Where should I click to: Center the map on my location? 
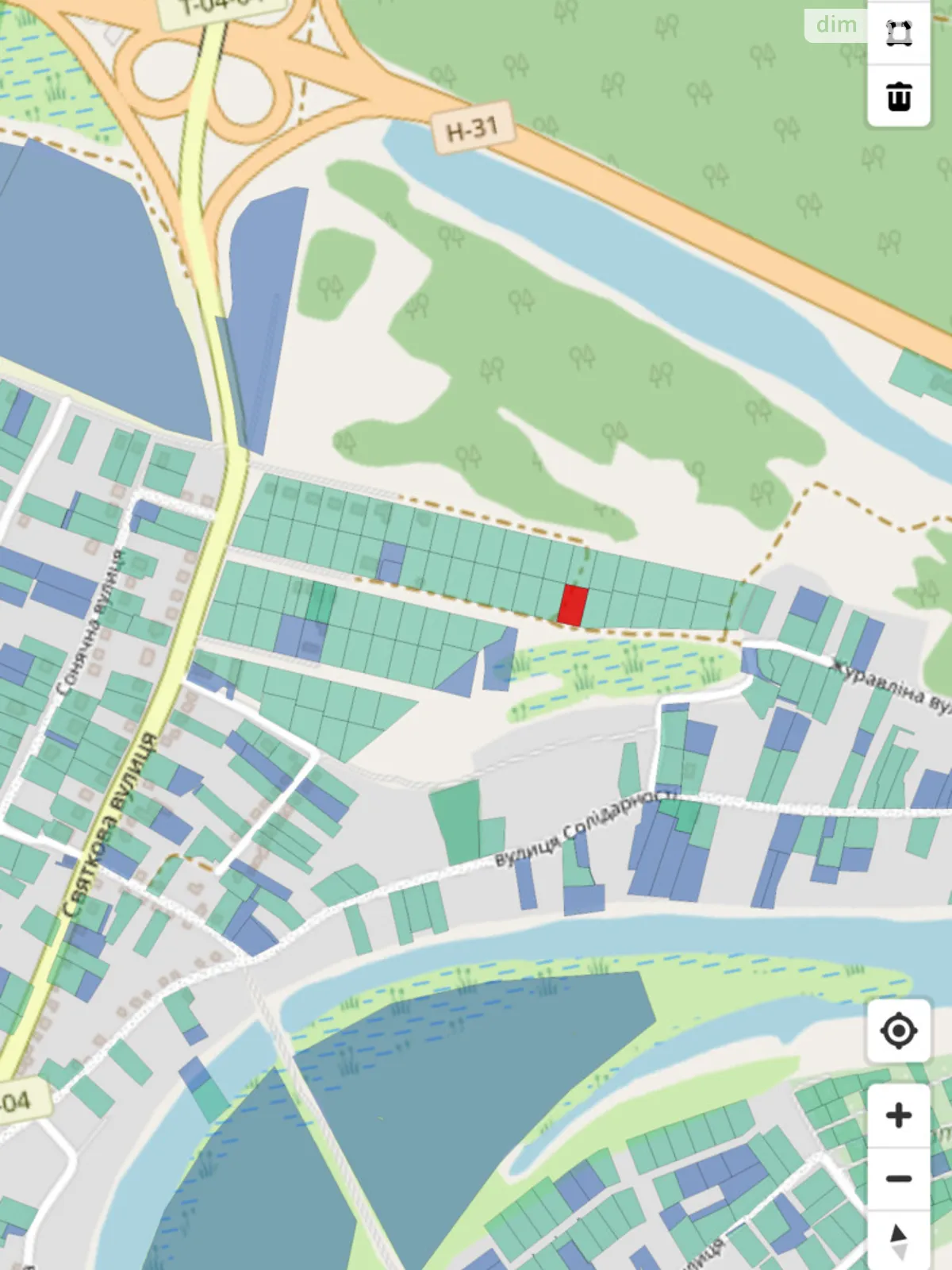899,1031
